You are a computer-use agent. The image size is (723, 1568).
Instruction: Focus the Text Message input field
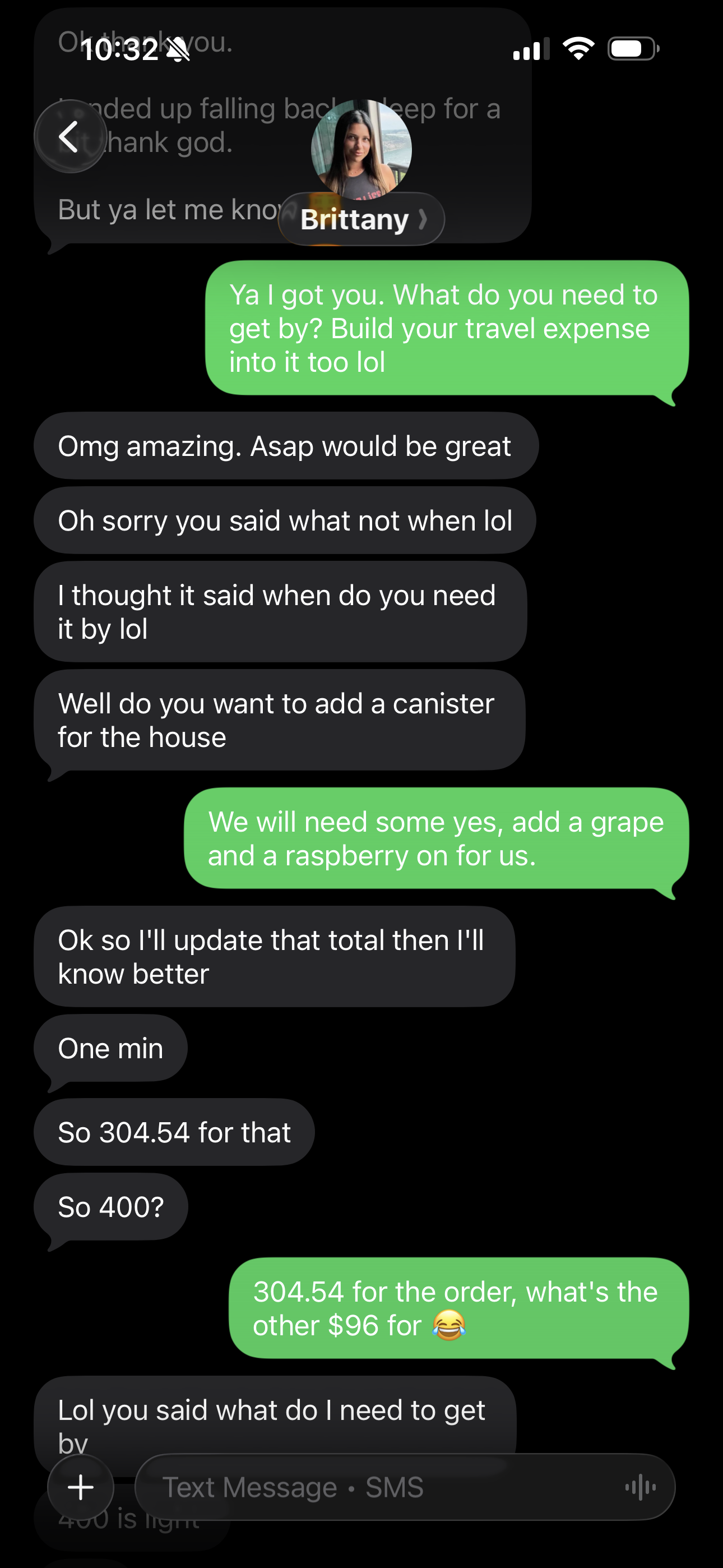[x=377, y=1487]
